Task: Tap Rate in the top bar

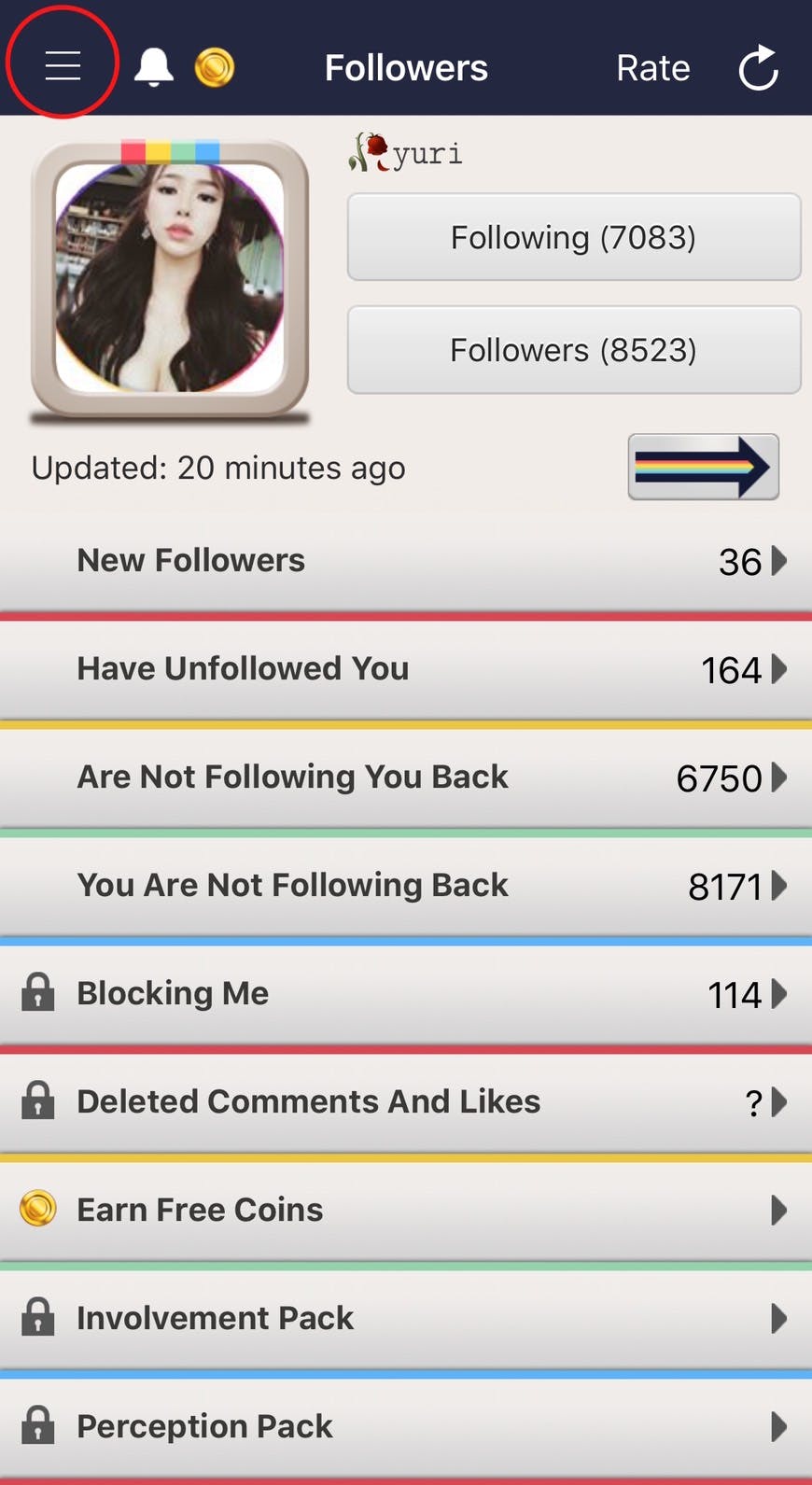Action: [x=652, y=68]
